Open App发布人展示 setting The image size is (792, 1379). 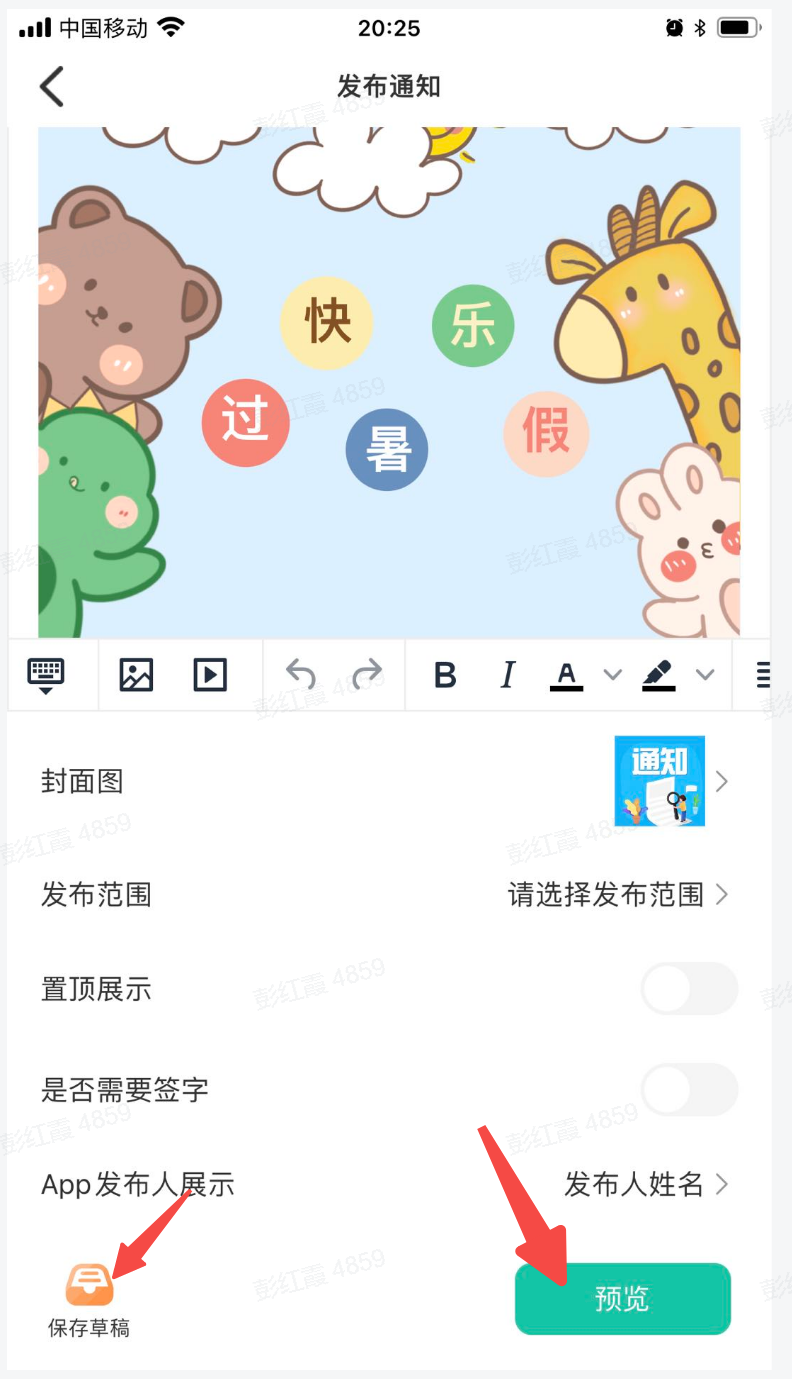(645, 1185)
